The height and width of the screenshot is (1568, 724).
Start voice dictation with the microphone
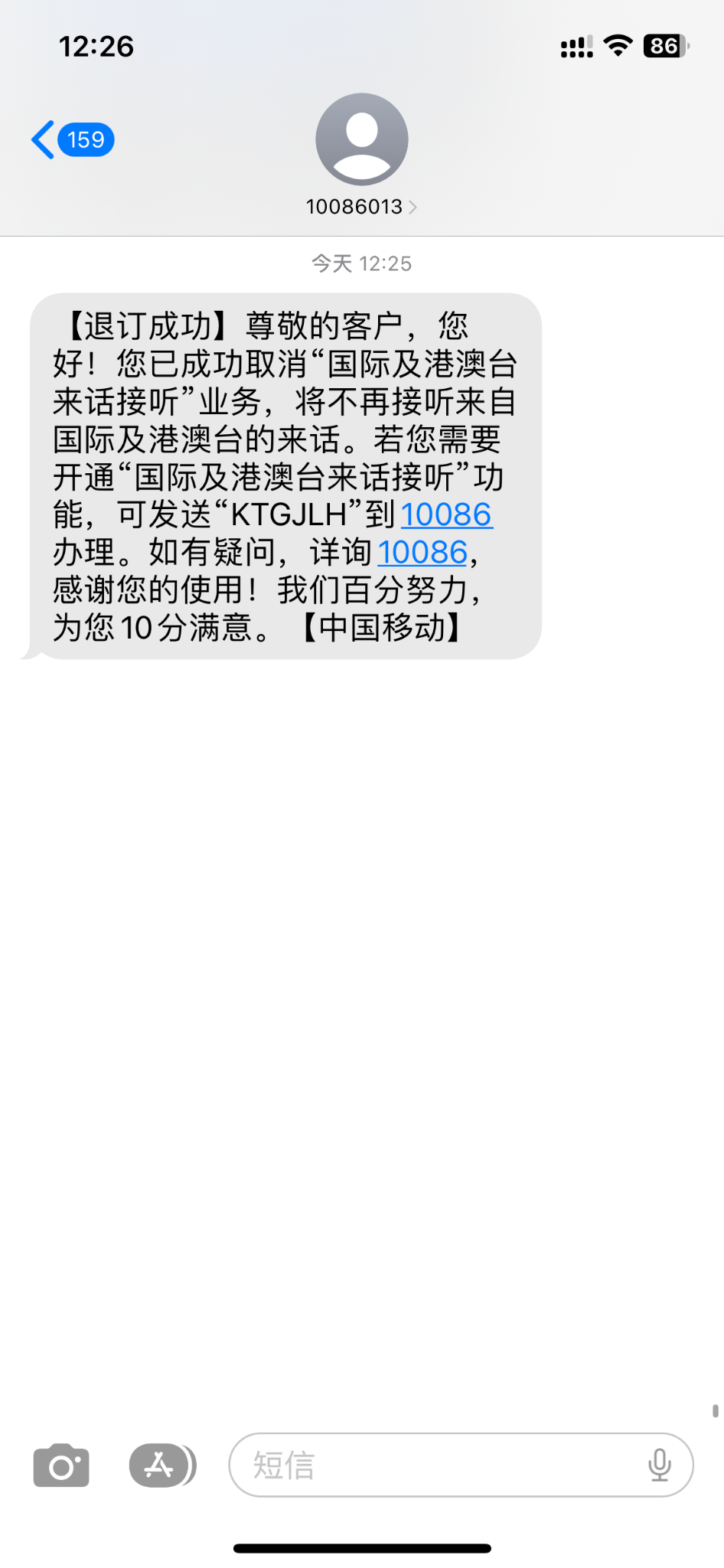(x=659, y=1465)
